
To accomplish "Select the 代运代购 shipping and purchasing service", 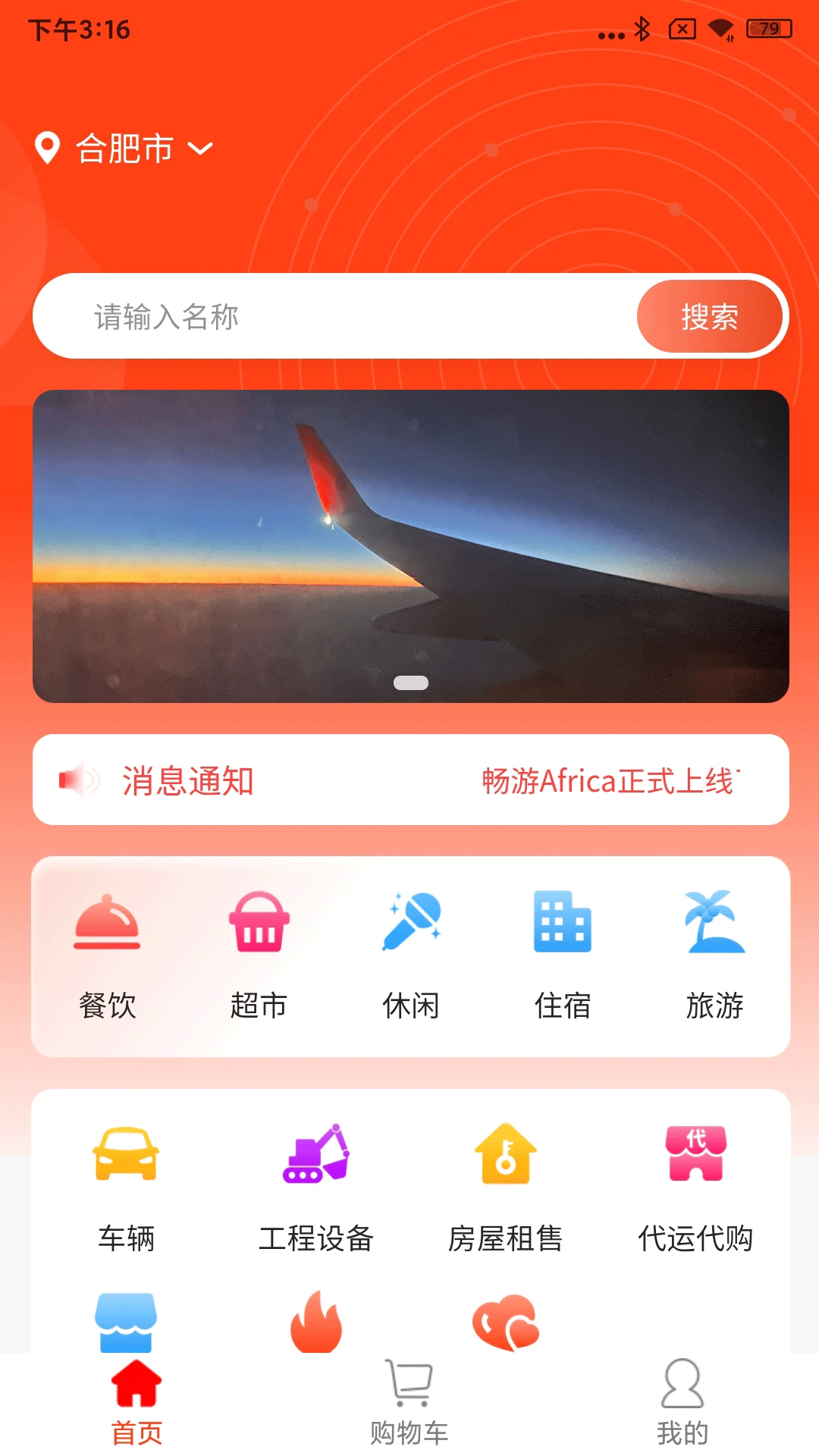I will tap(695, 1187).
